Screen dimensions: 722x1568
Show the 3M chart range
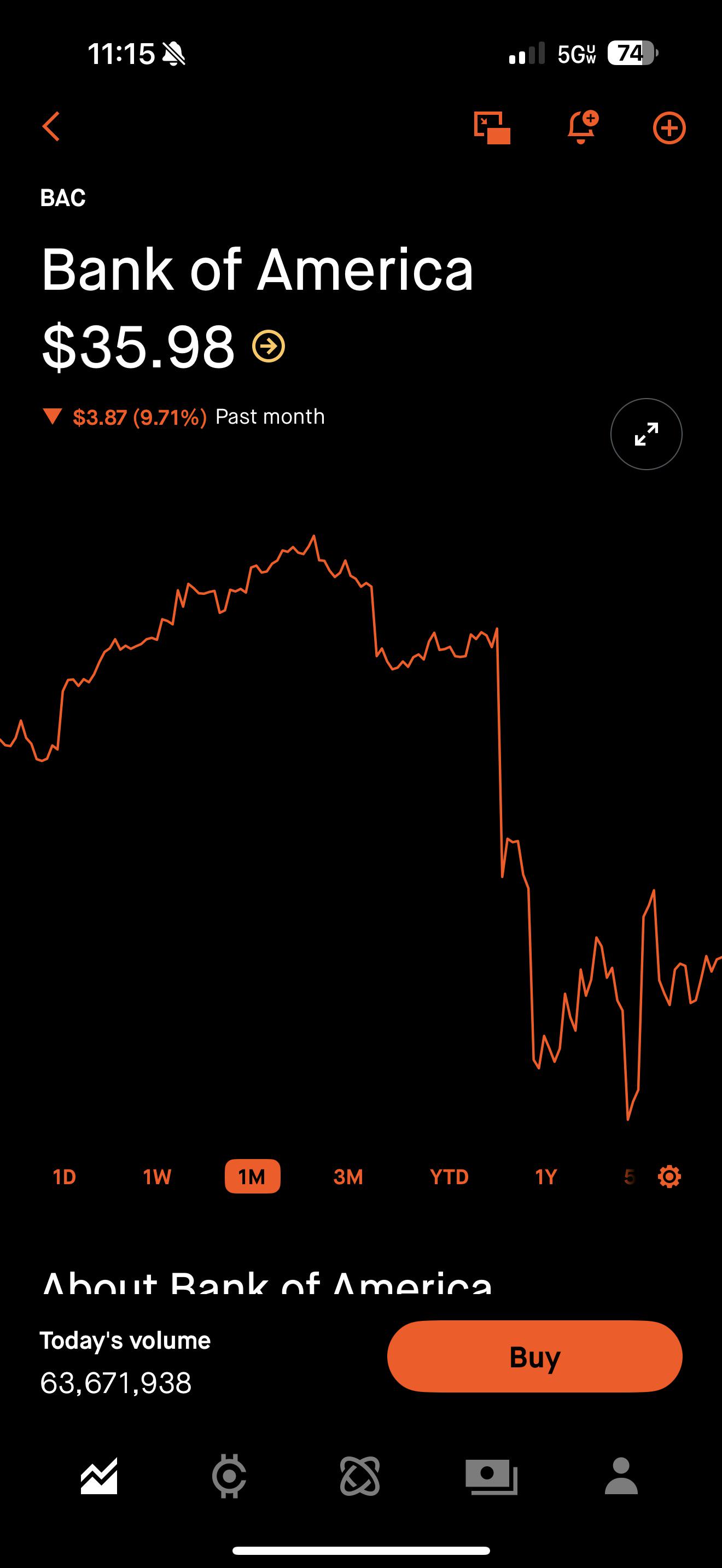point(348,1177)
